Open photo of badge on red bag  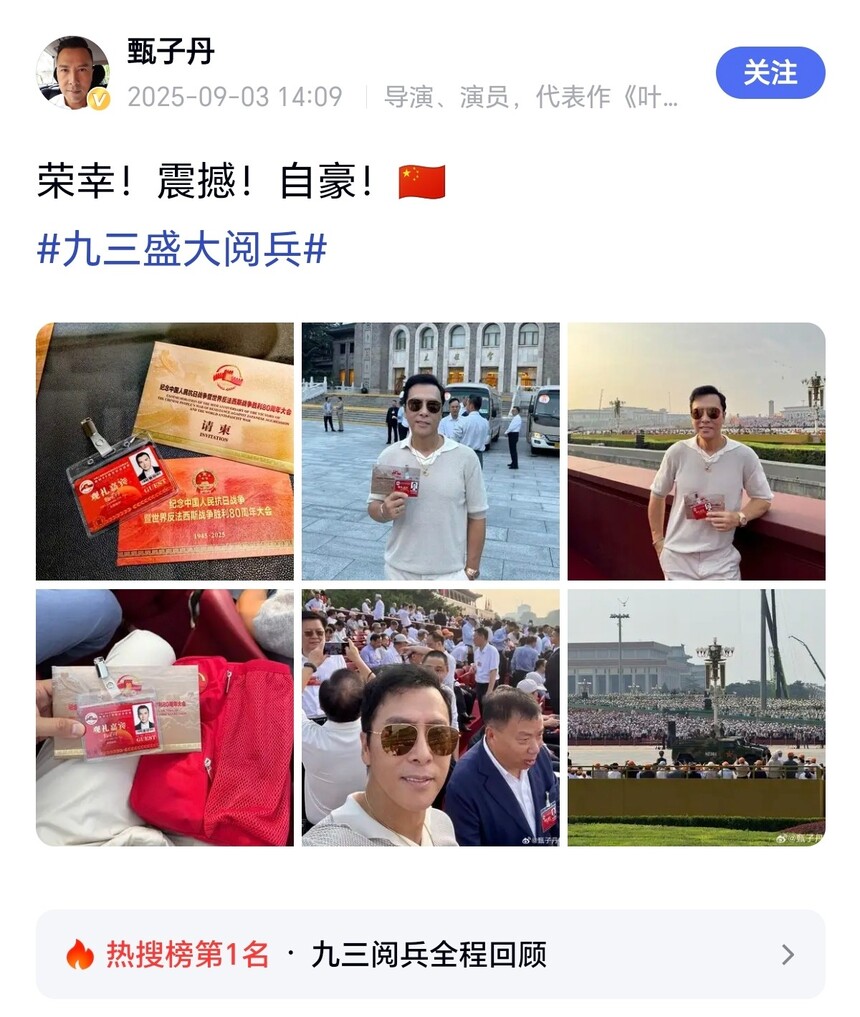click(x=165, y=717)
